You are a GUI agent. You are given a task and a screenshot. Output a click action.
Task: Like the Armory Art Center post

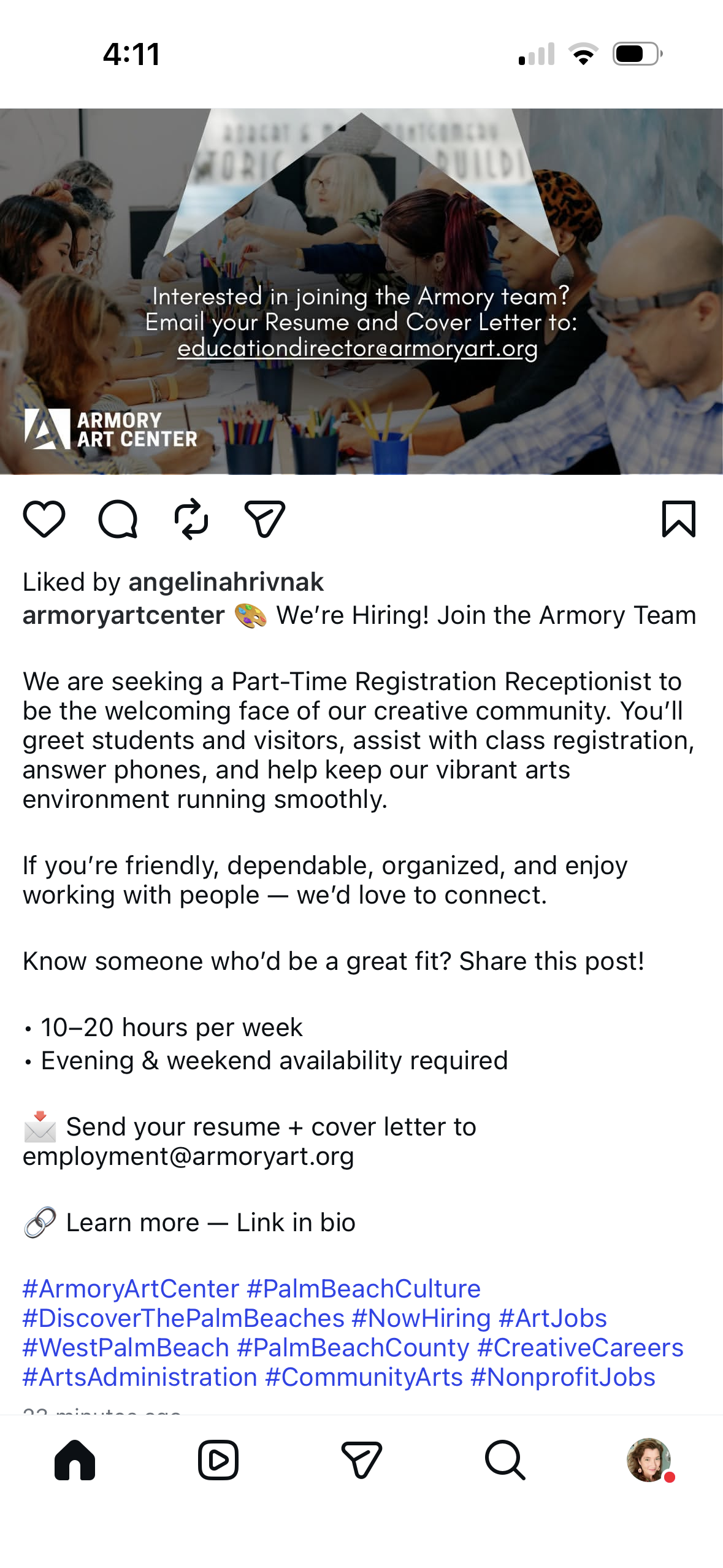pyautogui.click(x=44, y=519)
